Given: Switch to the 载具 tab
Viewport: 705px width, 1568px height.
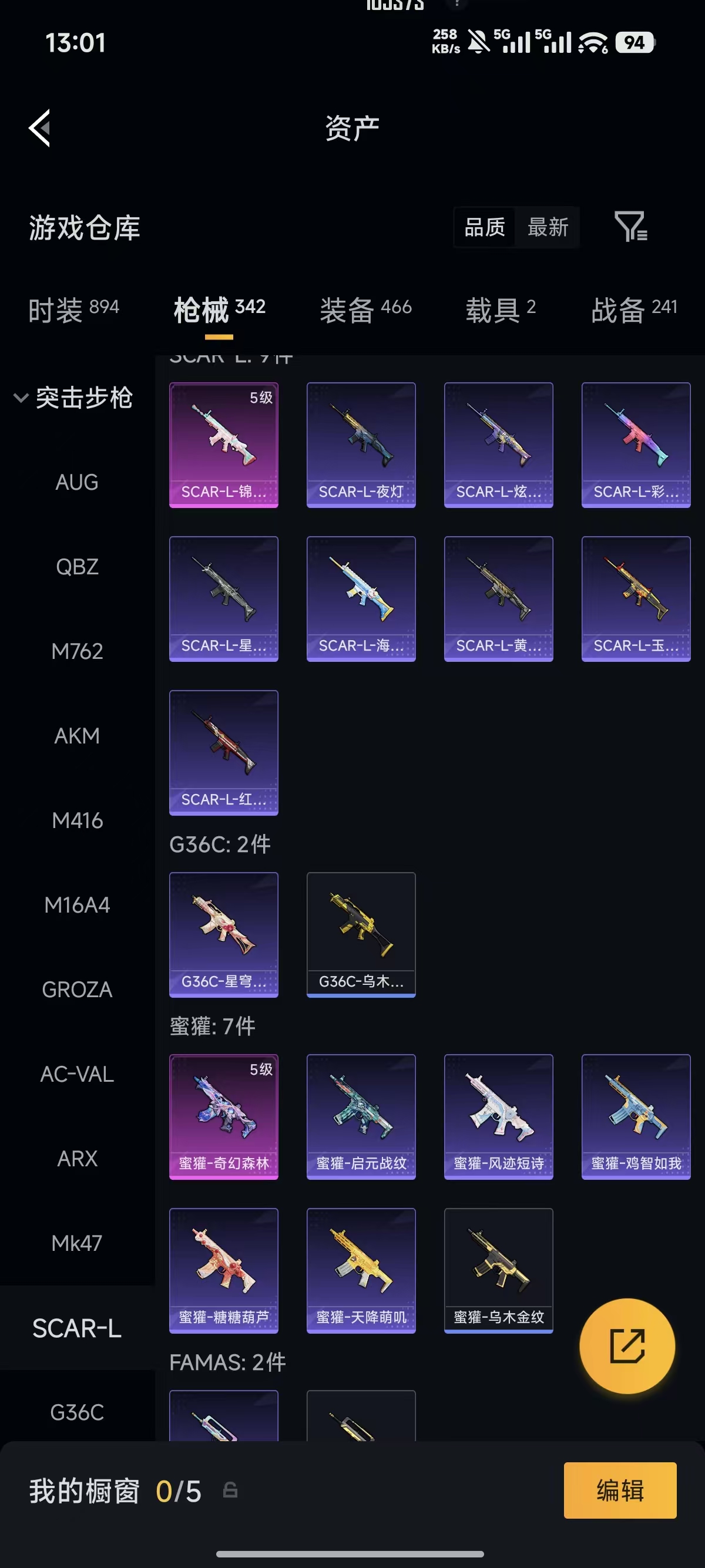Looking at the screenshot, I should coord(501,310).
